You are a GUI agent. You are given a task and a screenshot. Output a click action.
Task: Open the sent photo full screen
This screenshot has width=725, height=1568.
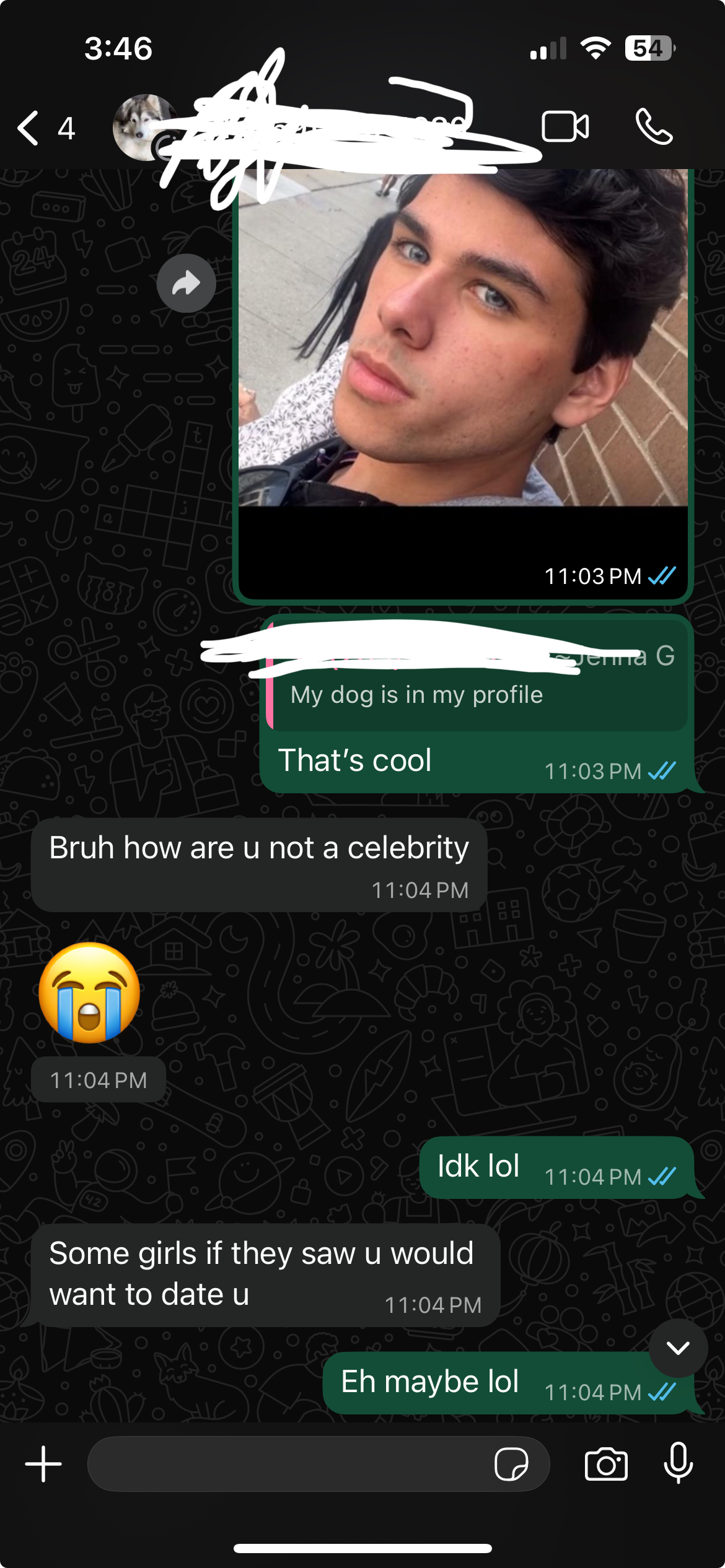[x=462, y=347]
